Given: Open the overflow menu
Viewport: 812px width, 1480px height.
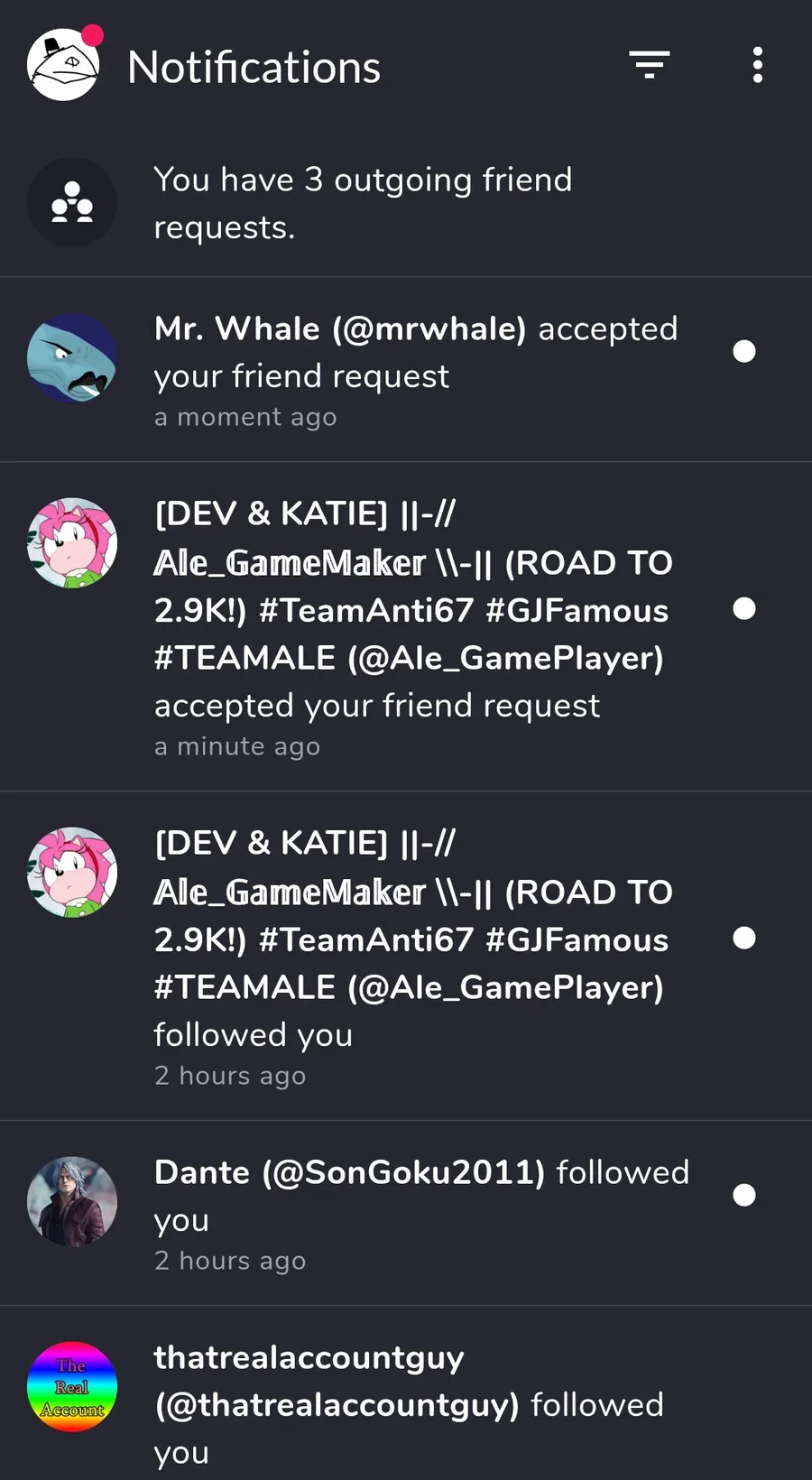Looking at the screenshot, I should 758,65.
